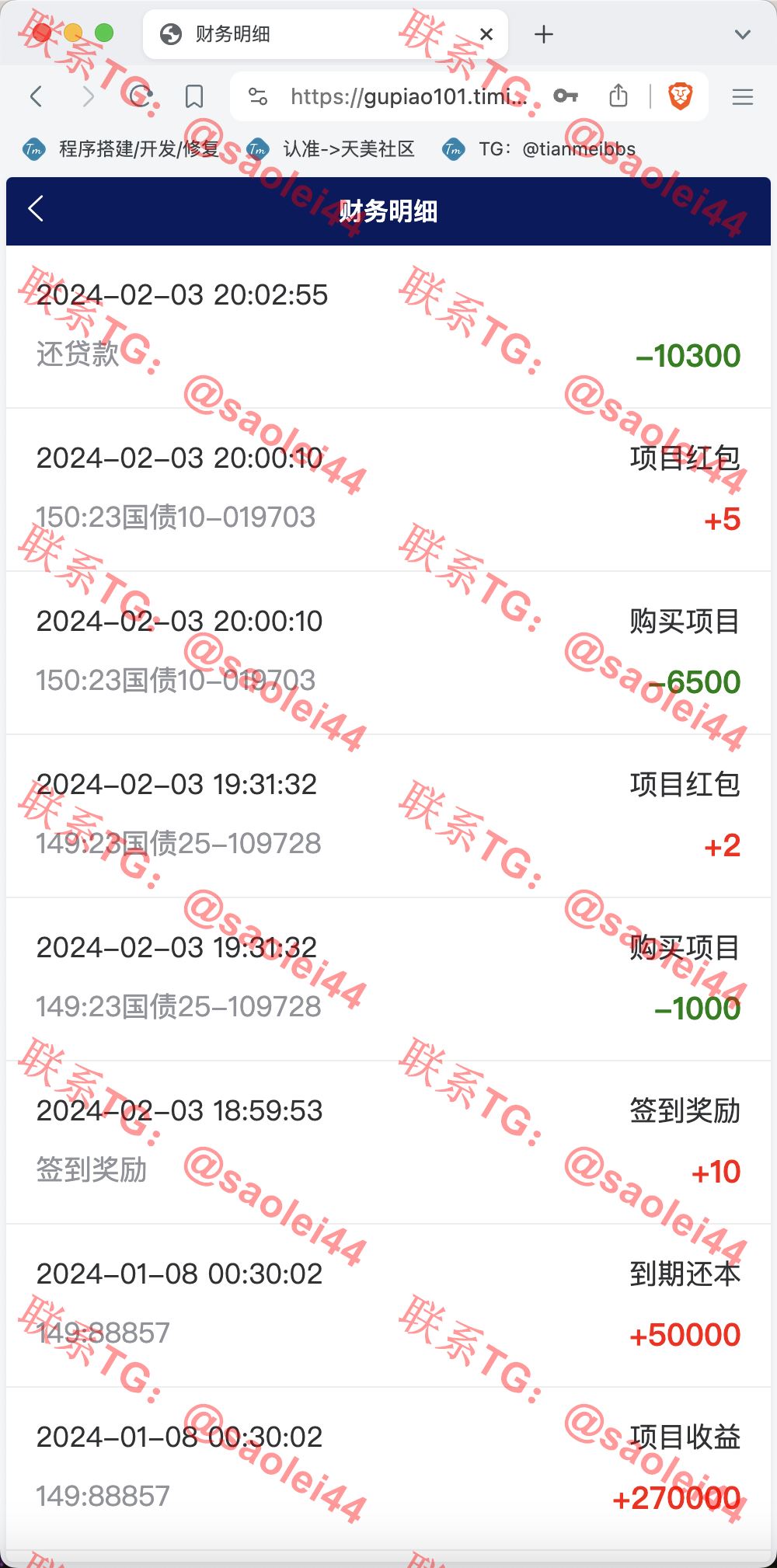Expand the tab list dropdown arrow
The width and height of the screenshot is (777, 1568).
click(x=743, y=34)
